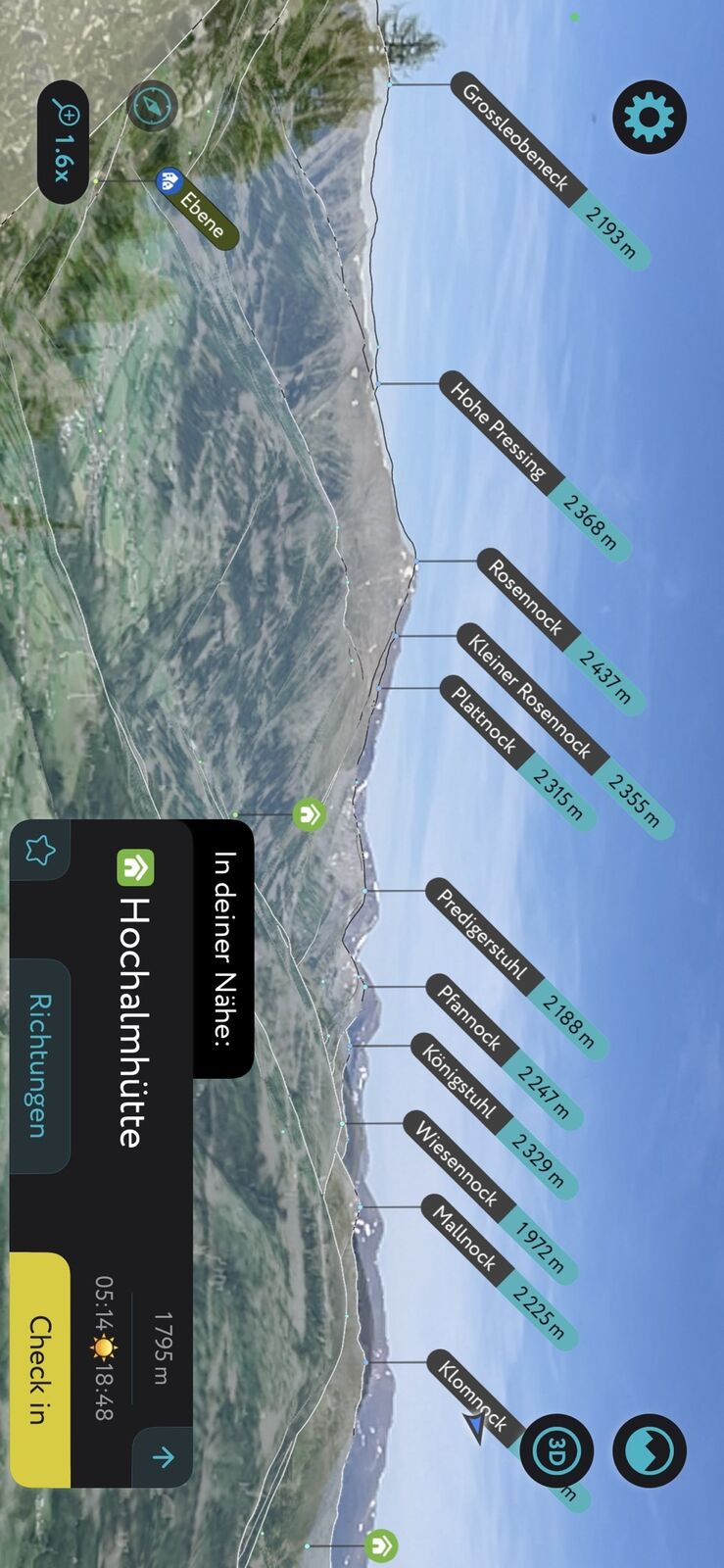The height and width of the screenshot is (1568, 724).
Task: Open Hochalmhütte details arrow
Action: coord(163,1457)
